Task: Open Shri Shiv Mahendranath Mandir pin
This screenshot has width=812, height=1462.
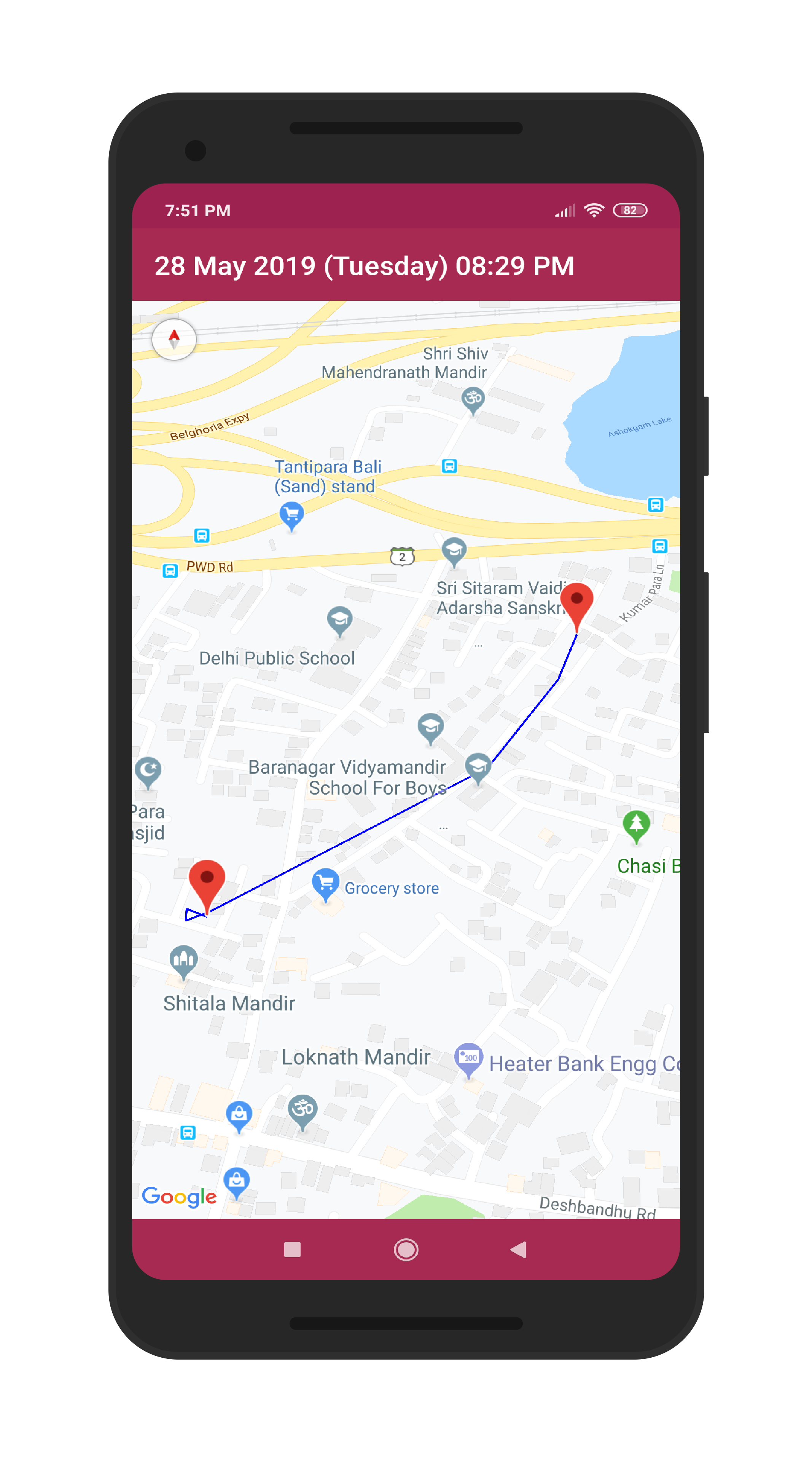Action: point(473,399)
